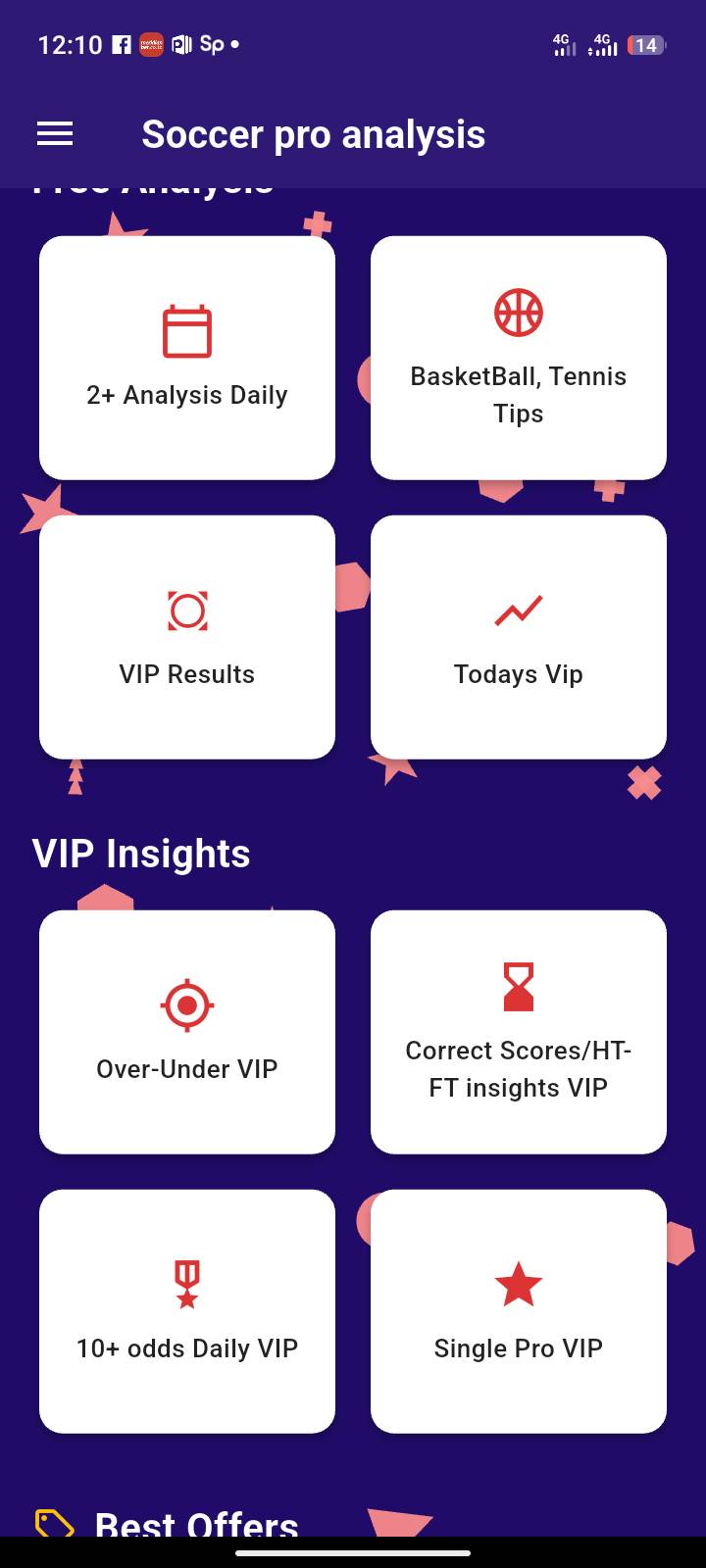Open Todays Vip card
Viewport: 706px width, 1568px height.
[x=519, y=637]
